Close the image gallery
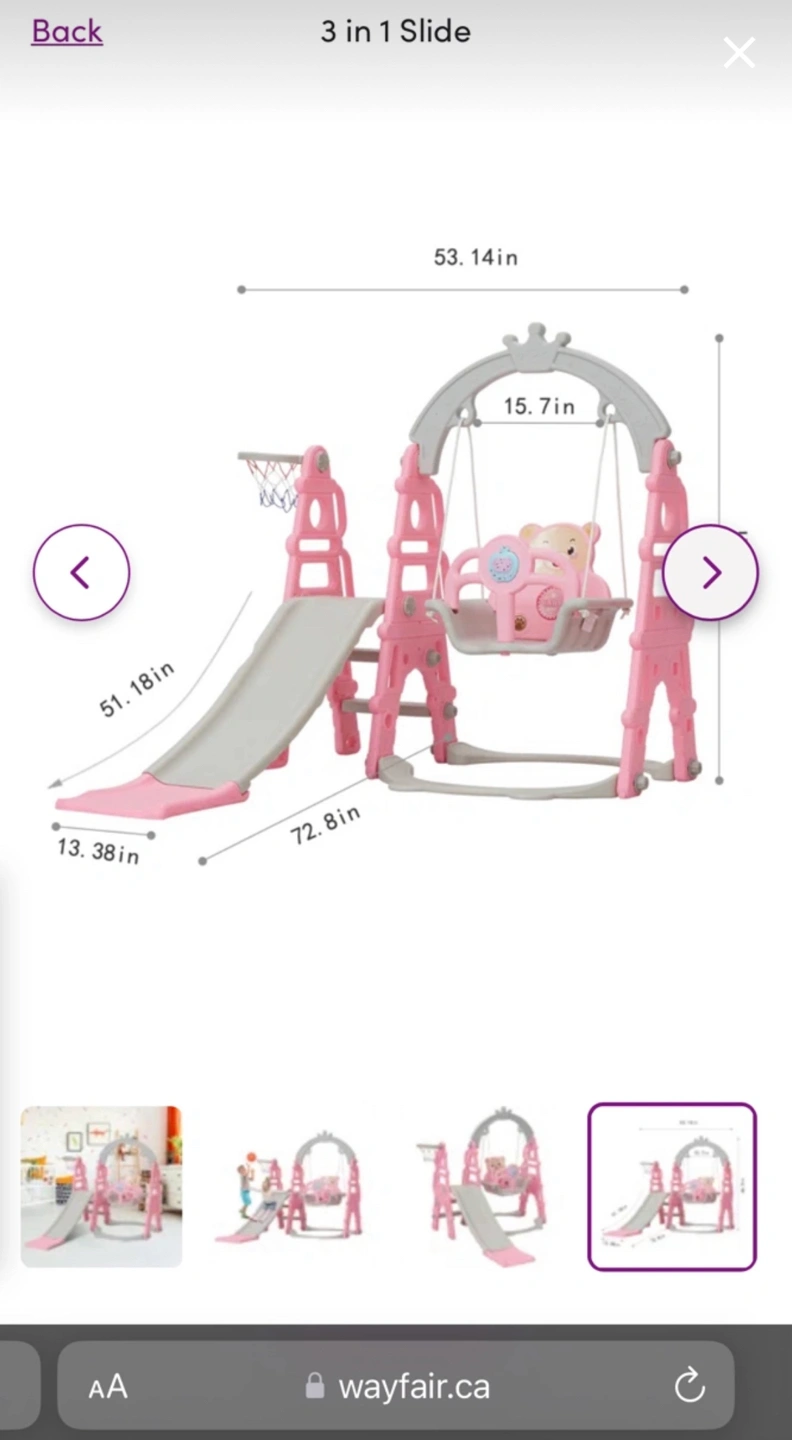The image size is (792, 1440). (x=739, y=52)
